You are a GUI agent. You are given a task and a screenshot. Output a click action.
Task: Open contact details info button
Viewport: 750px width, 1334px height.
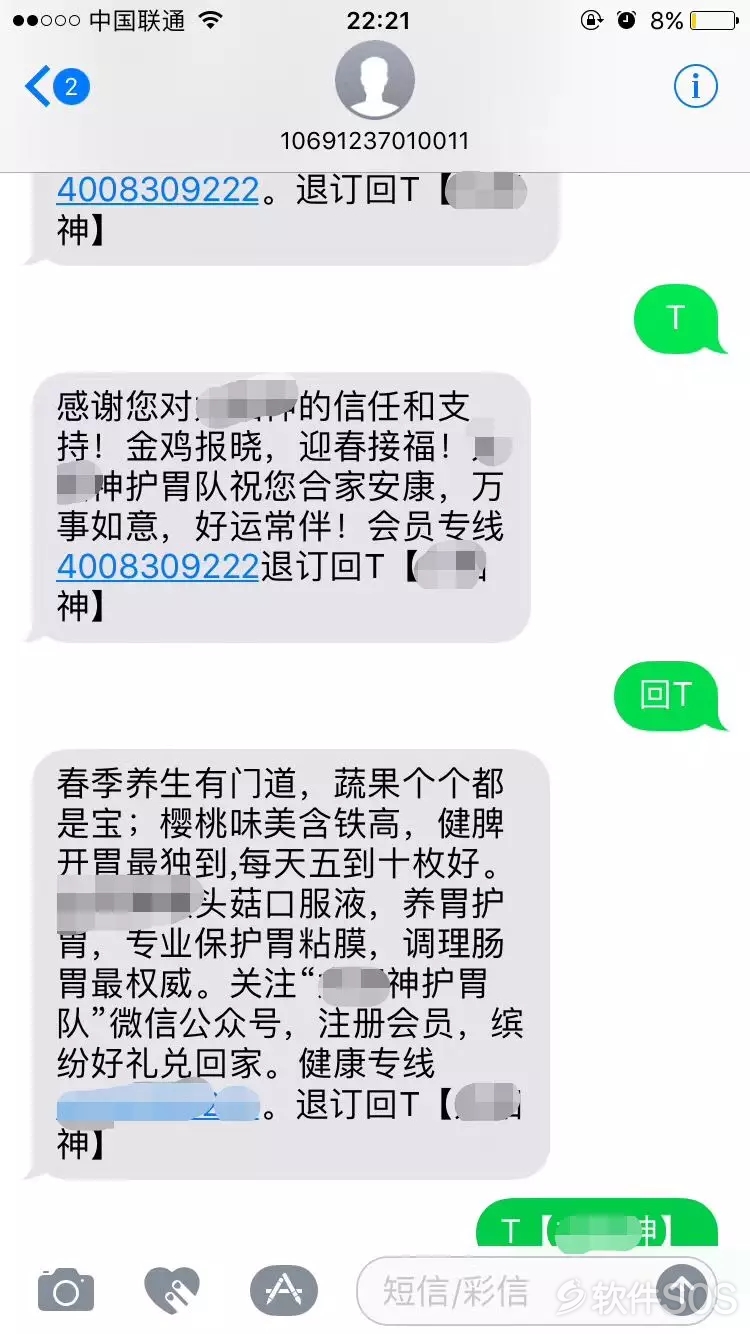pyautogui.click(x=695, y=88)
